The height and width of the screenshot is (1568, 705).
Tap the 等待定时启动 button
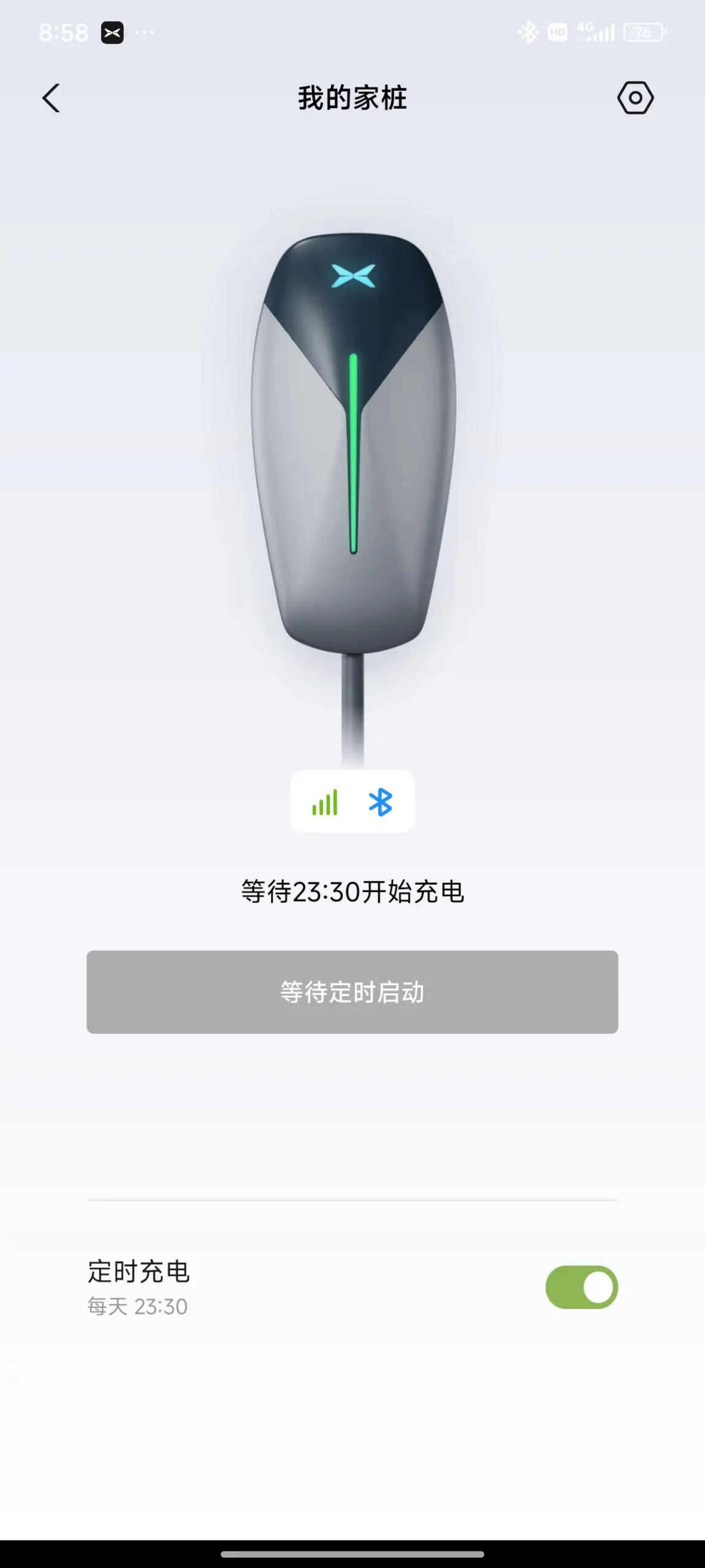[x=352, y=992]
